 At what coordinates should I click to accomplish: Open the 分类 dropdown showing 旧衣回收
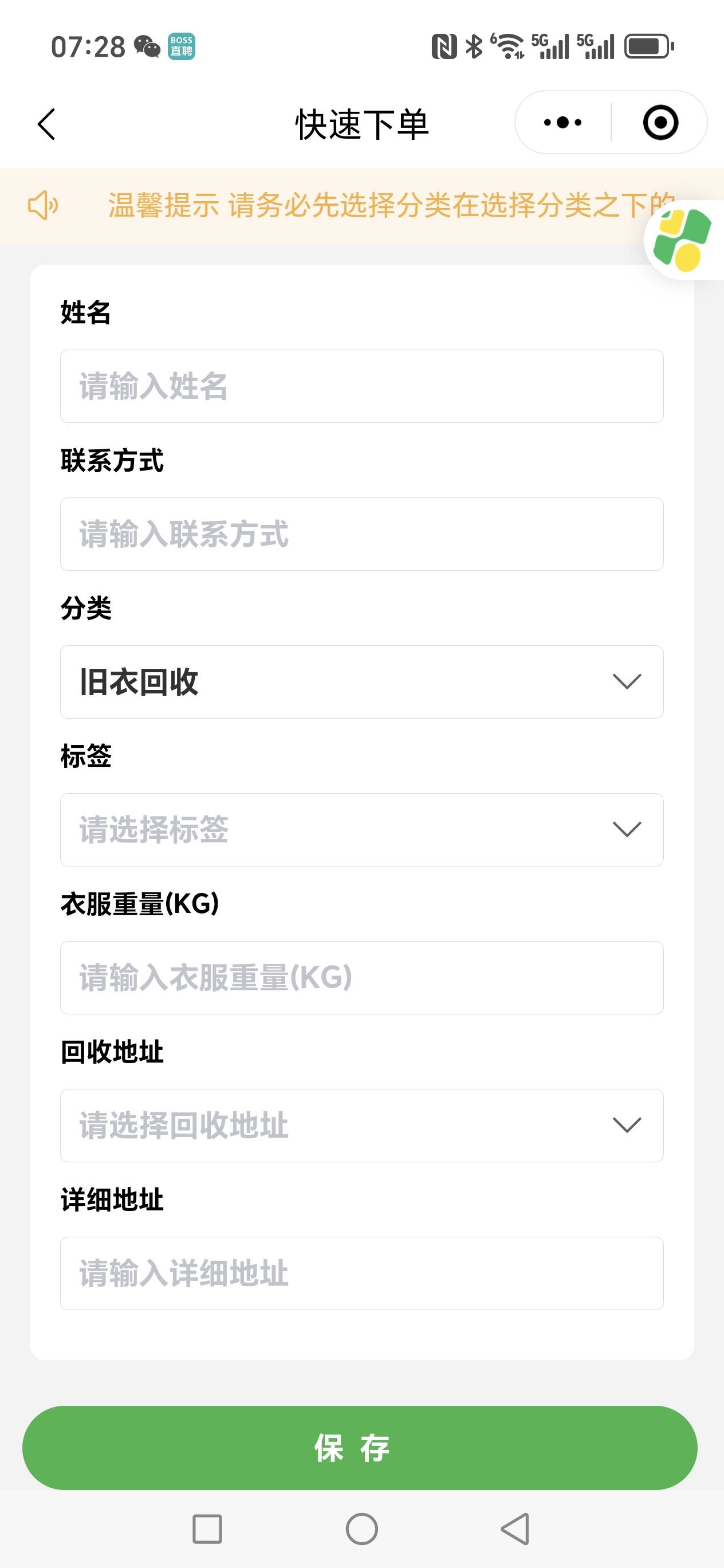tap(361, 682)
